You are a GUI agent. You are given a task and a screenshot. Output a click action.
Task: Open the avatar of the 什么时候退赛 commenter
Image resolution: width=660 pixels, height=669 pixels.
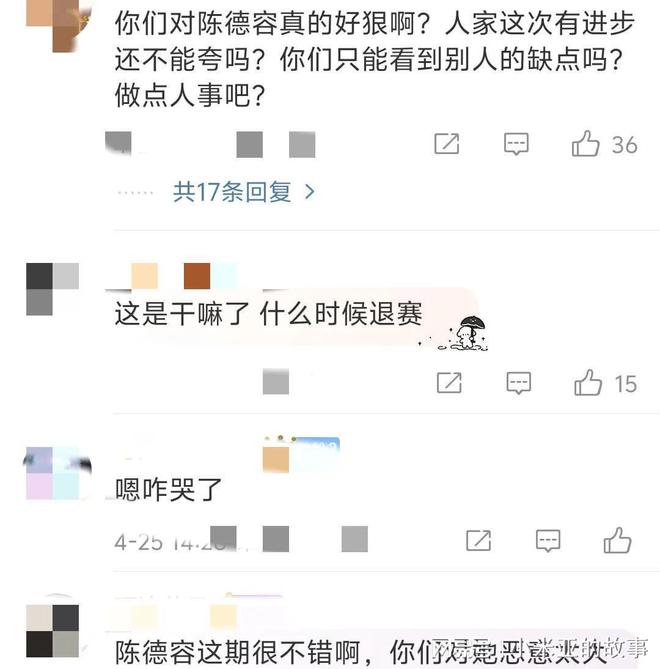[x=52, y=289]
